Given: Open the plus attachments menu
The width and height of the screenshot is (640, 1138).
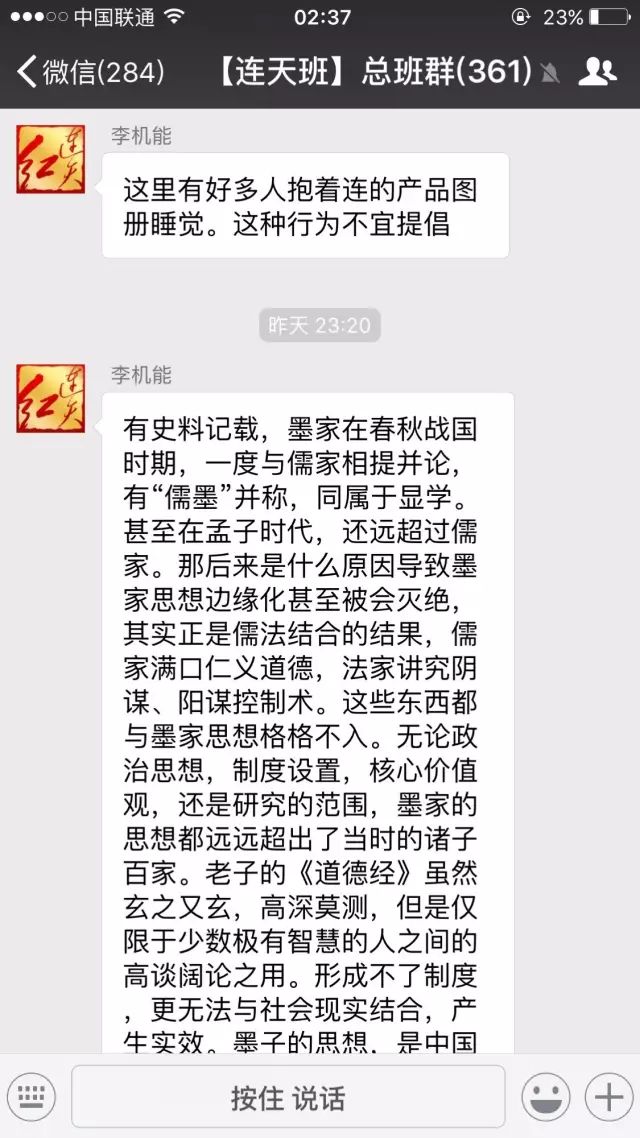Looking at the screenshot, I should (x=609, y=1097).
